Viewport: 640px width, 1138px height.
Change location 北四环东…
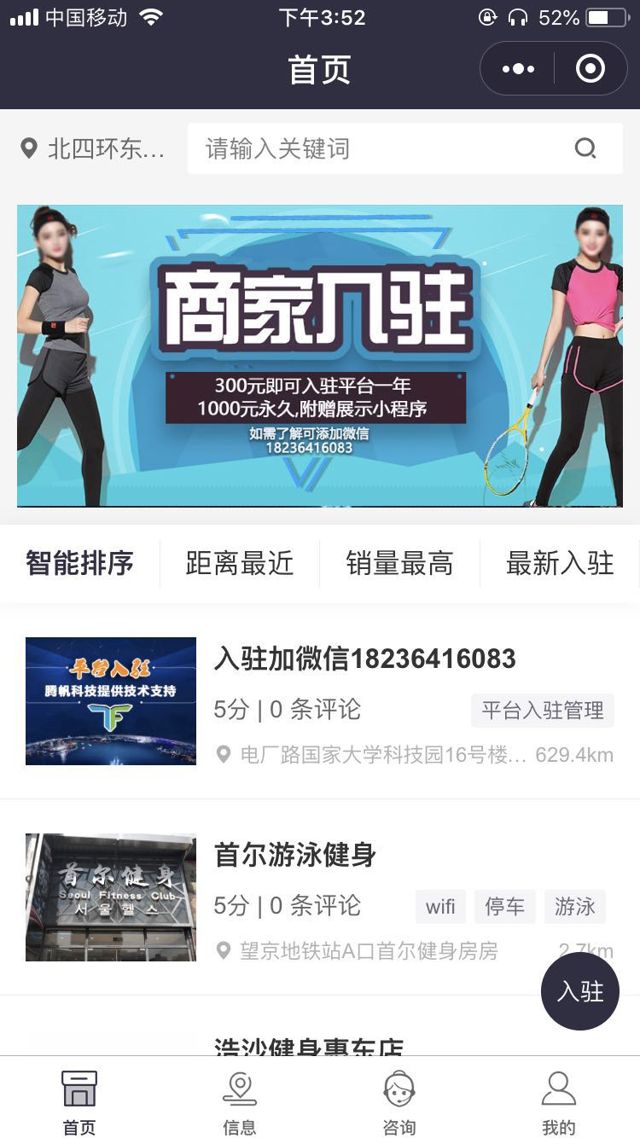click(x=93, y=150)
